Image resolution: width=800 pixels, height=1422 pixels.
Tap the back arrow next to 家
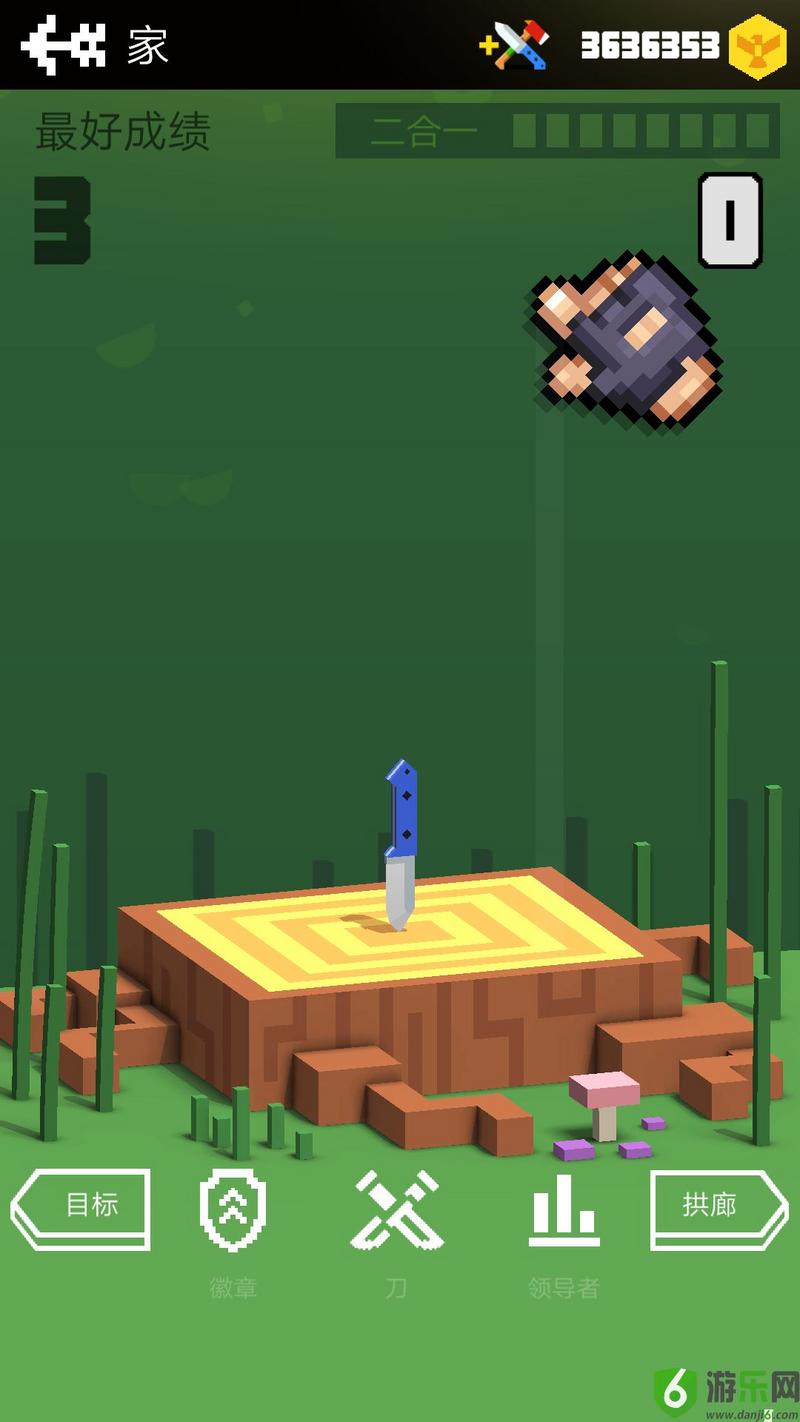[x=64, y=46]
